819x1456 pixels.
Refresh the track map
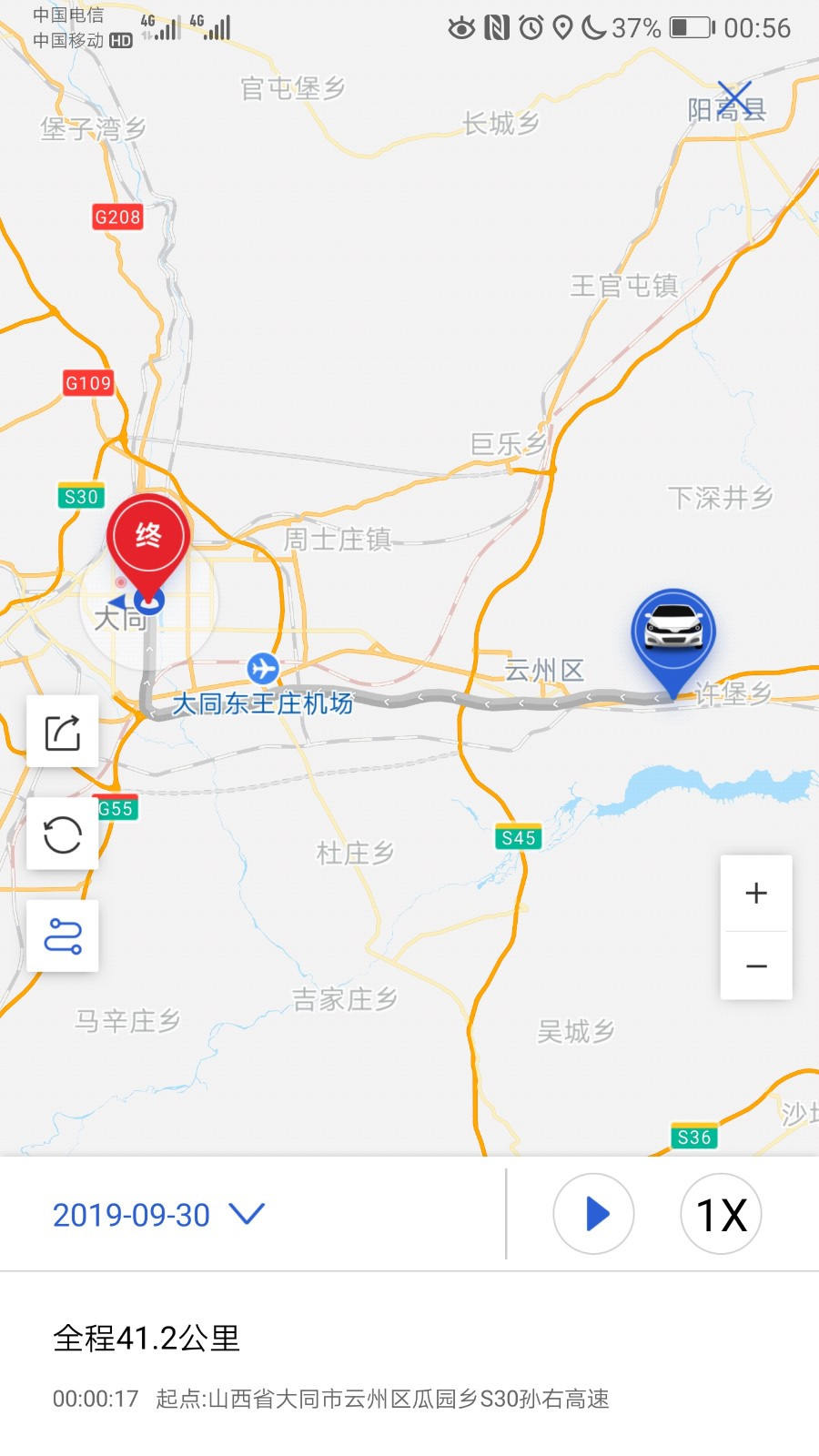[x=63, y=834]
